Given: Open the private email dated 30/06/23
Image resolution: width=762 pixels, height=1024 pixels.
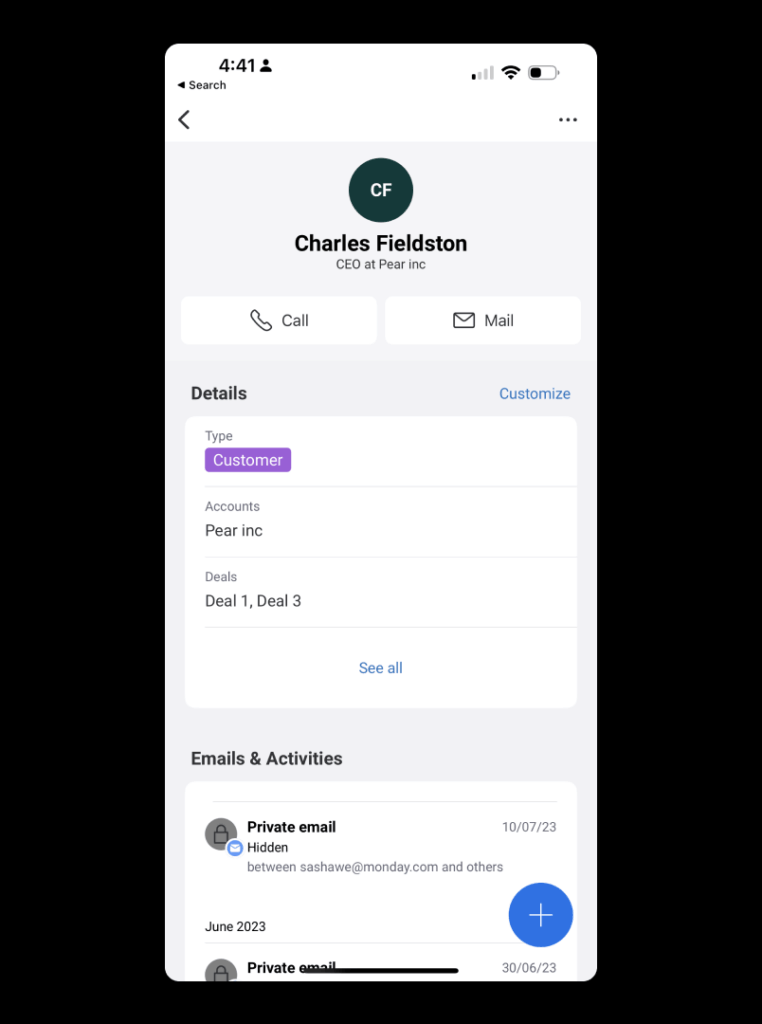Looking at the screenshot, I should (x=380, y=968).
